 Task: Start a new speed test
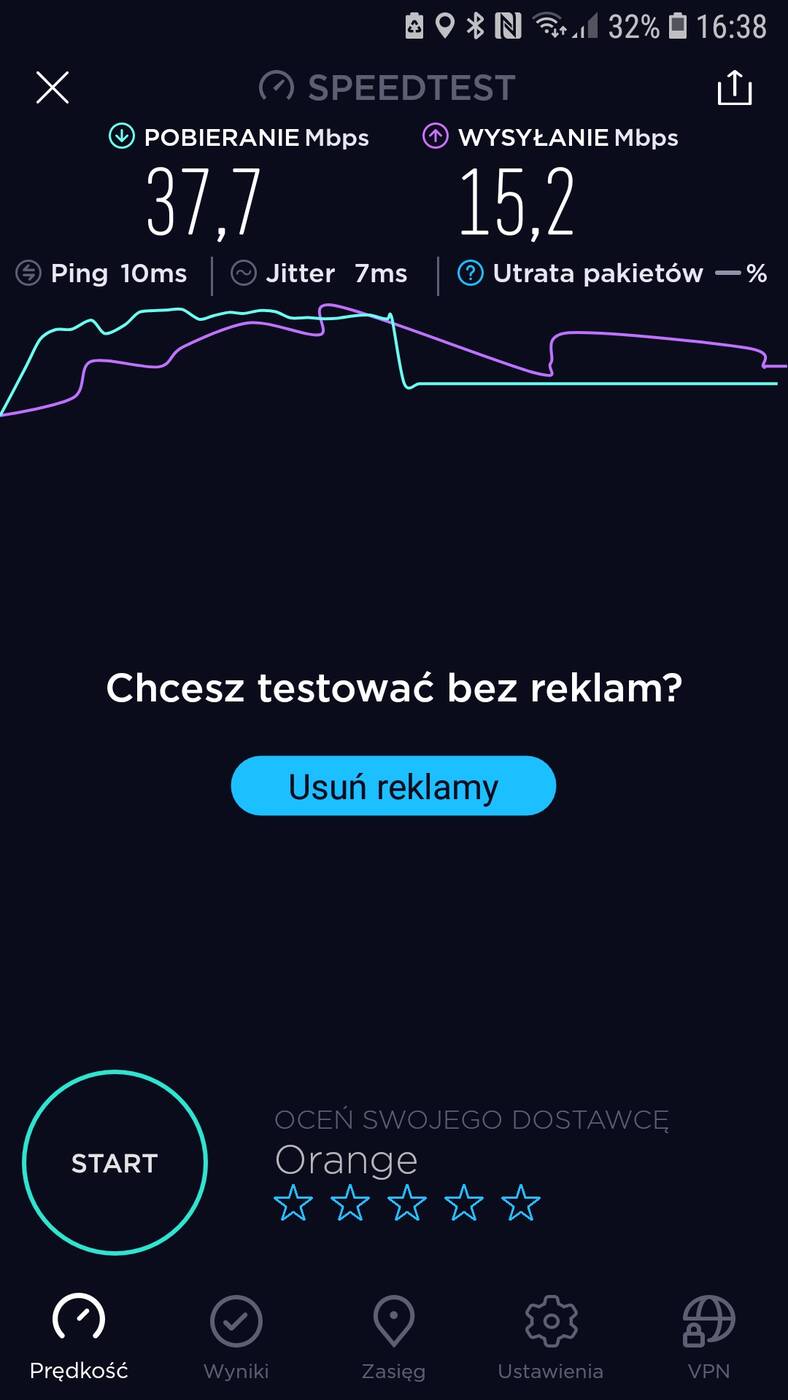click(x=114, y=1162)
